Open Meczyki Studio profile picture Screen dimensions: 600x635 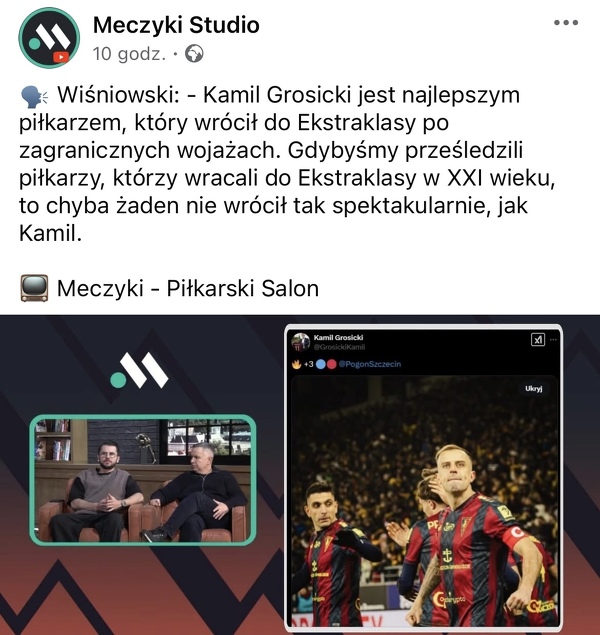49,38
